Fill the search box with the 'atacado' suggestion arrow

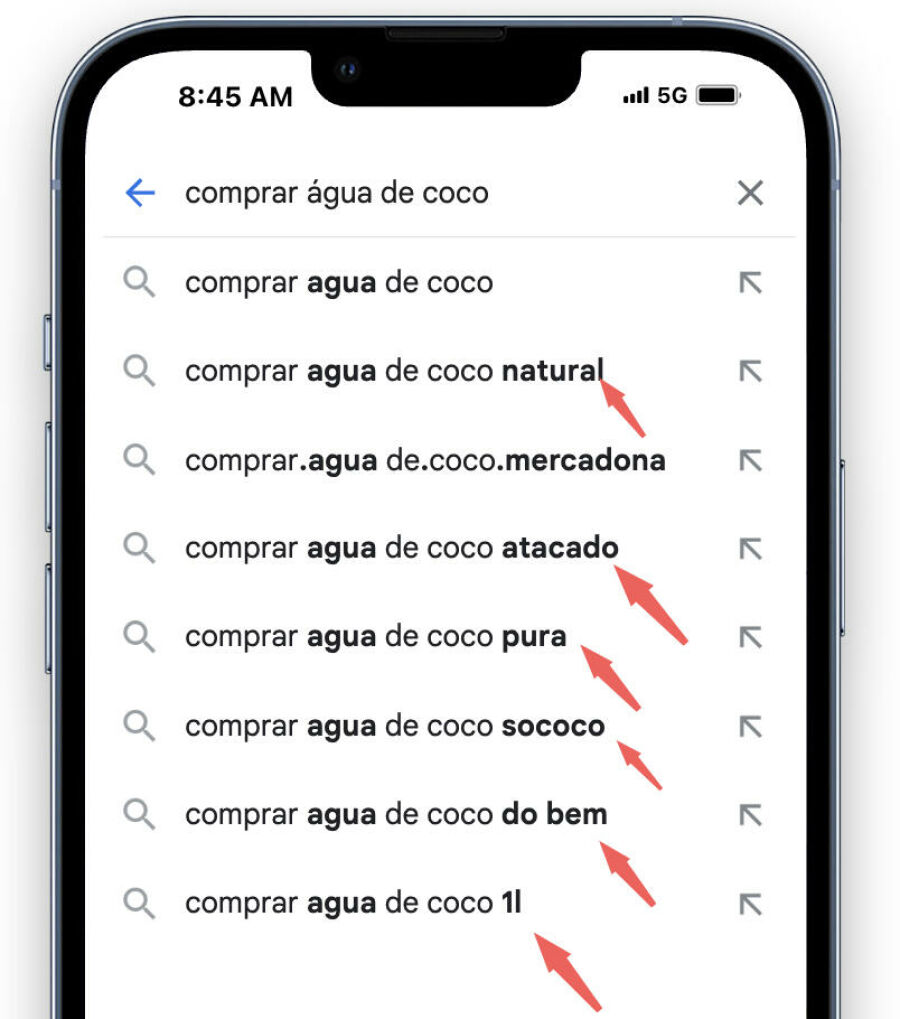[x=750, y=549]
